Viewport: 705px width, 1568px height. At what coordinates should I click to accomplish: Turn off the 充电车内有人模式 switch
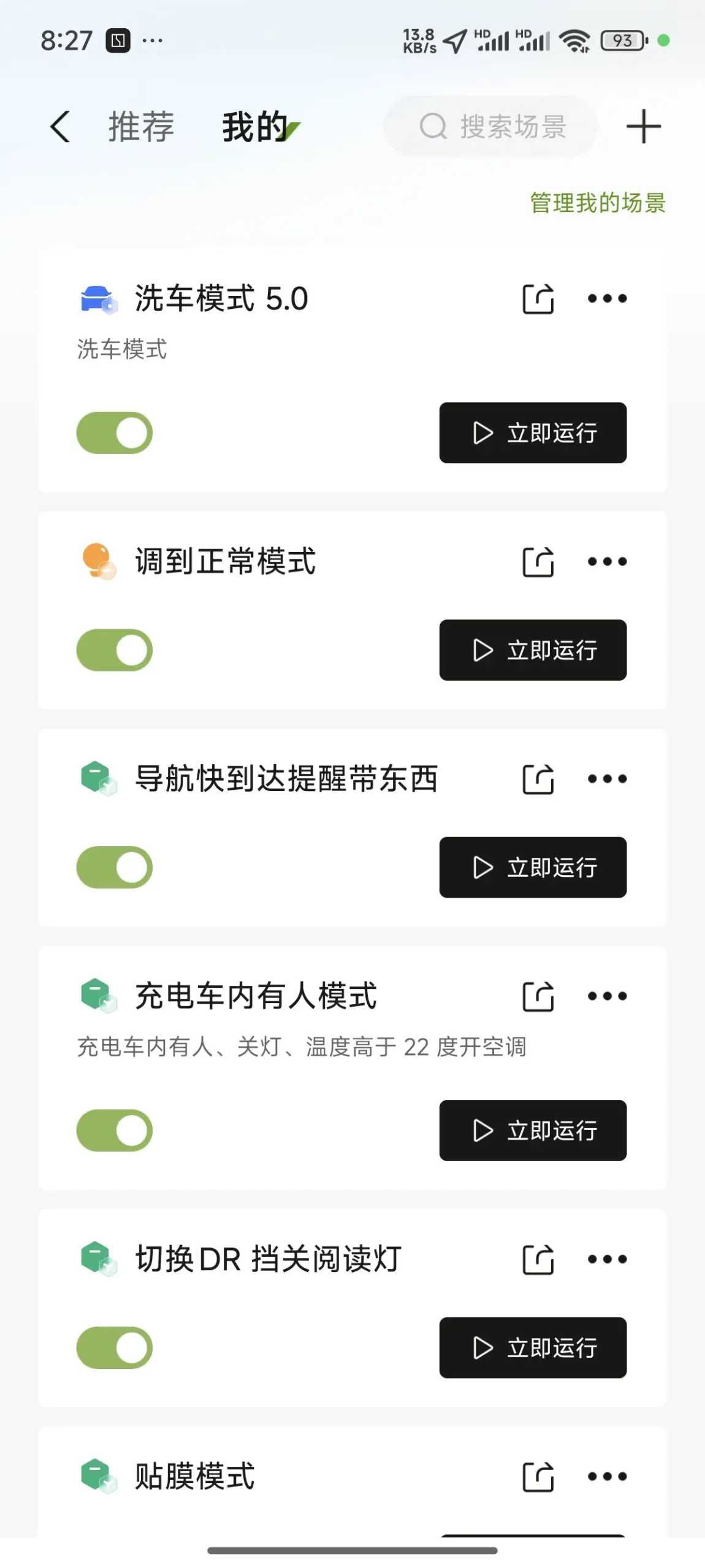coord(115,1131)
